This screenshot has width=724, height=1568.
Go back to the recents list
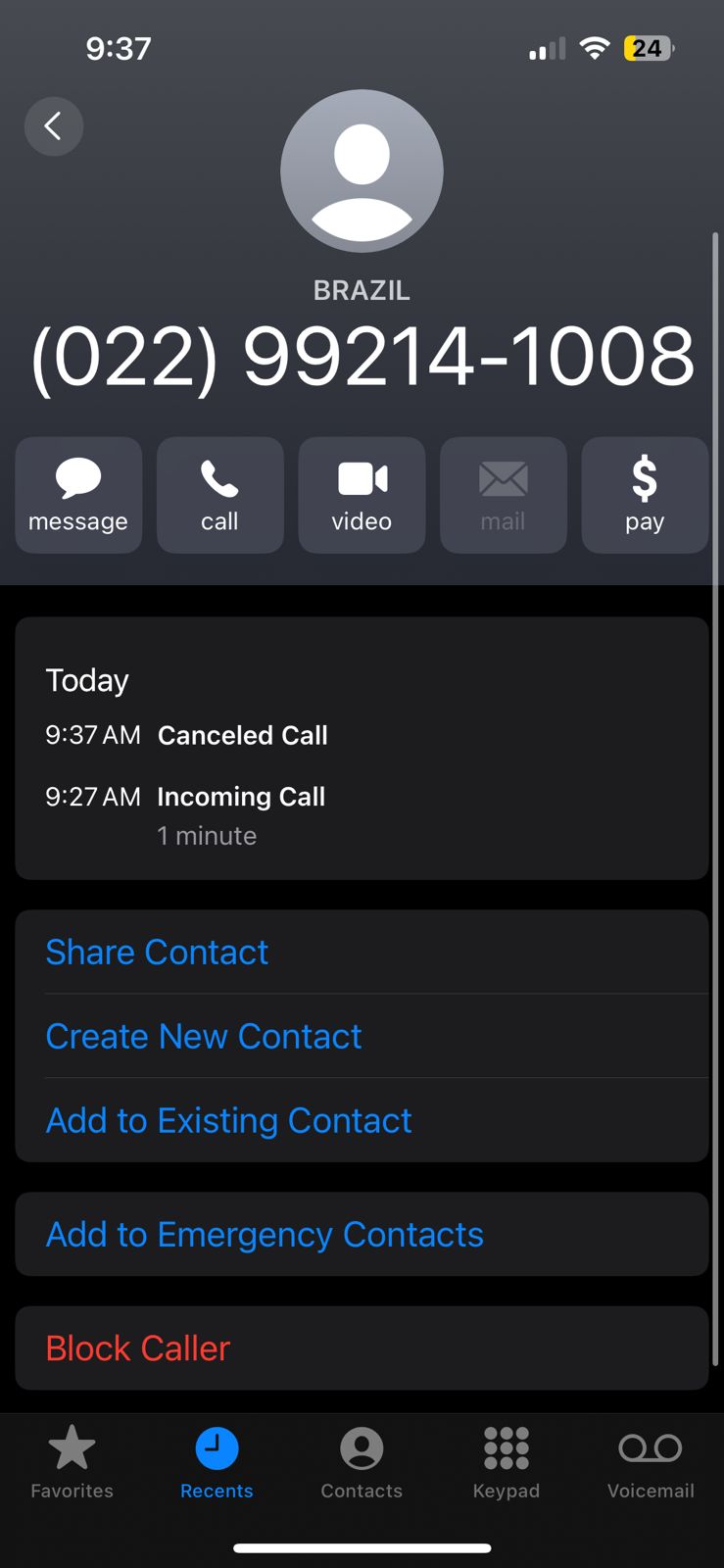tap(53, 126)
